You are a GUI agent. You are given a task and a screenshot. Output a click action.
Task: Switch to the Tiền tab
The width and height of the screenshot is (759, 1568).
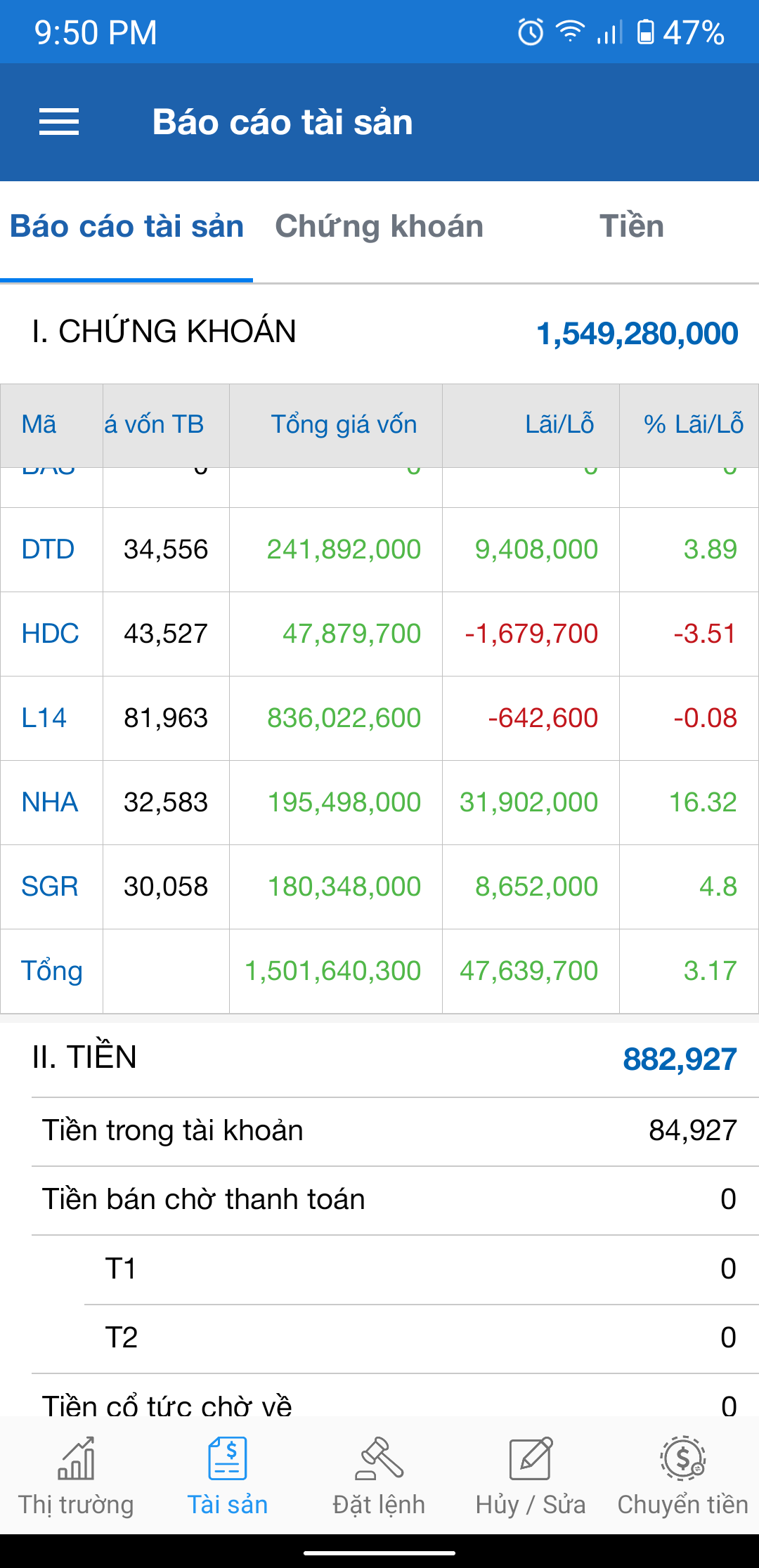[631, 227]
